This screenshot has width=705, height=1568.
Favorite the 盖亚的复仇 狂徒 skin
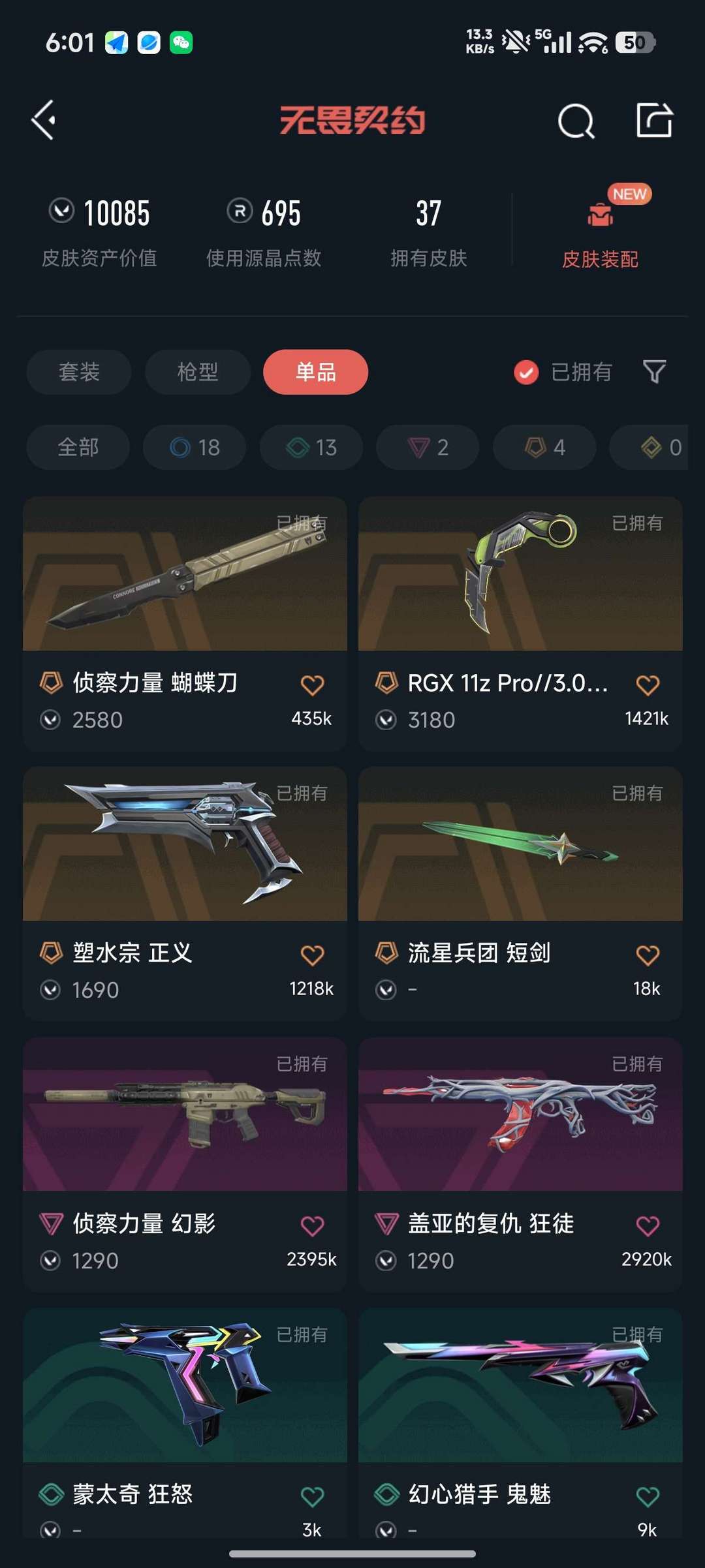click(x=648, y=1224)
